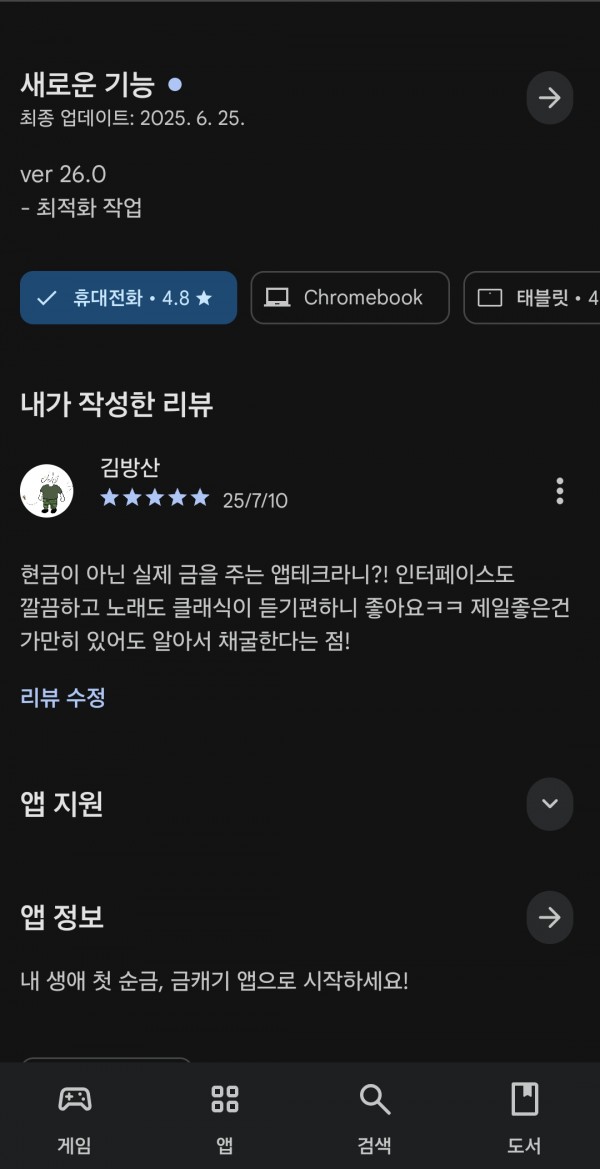Image resolution: width=600 pixels, height=1169 pixels.
Task: Switch to the 게임 tab
Action: [75, 1117]
